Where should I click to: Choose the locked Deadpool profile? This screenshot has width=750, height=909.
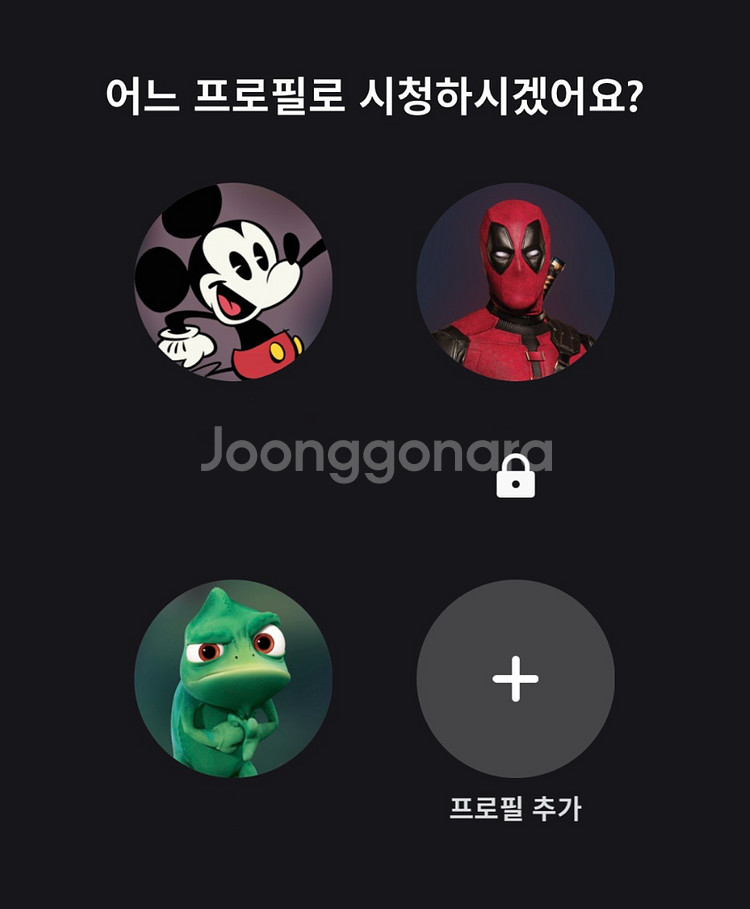tap(515, 282)
